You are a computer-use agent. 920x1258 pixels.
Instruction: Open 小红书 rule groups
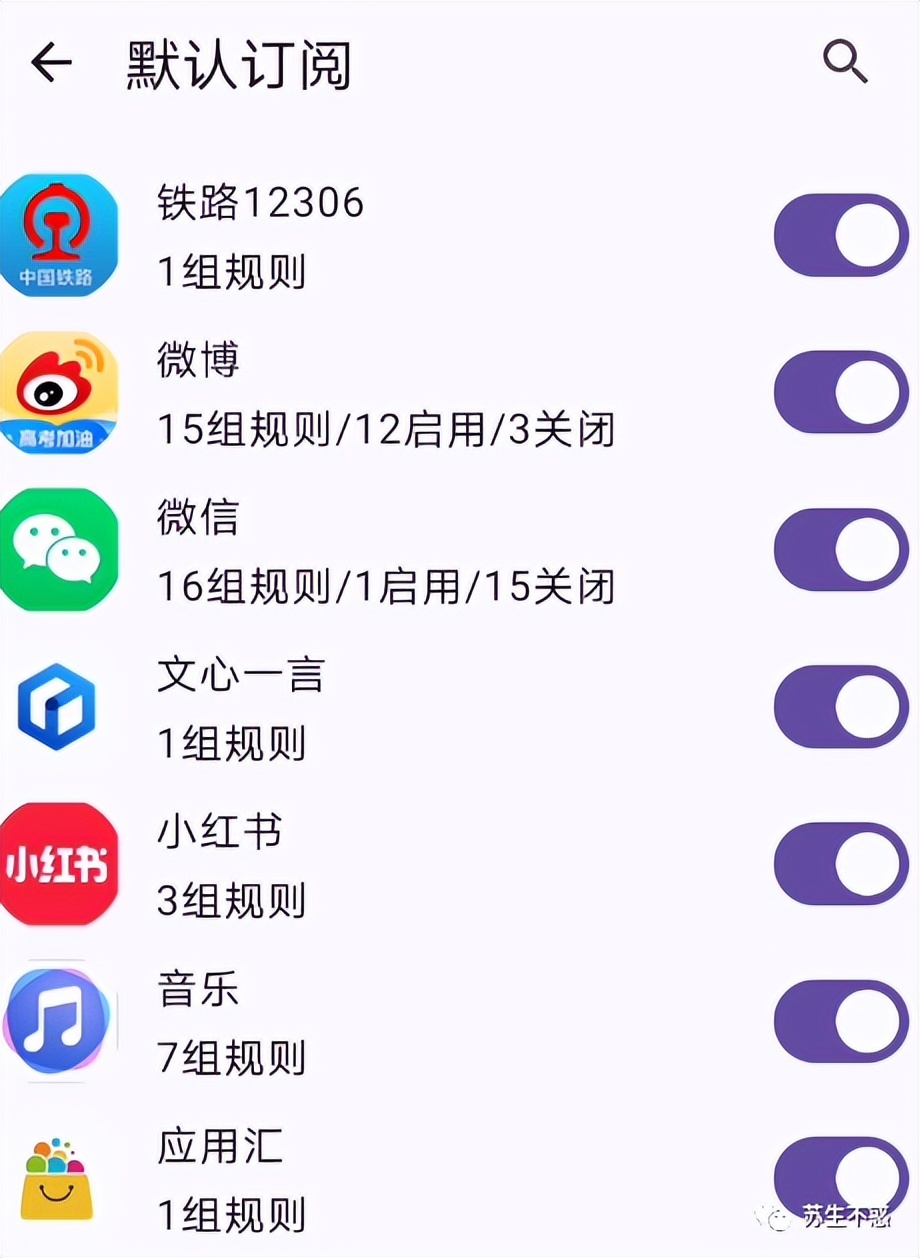pyautogui.click(x=400, y=865)
